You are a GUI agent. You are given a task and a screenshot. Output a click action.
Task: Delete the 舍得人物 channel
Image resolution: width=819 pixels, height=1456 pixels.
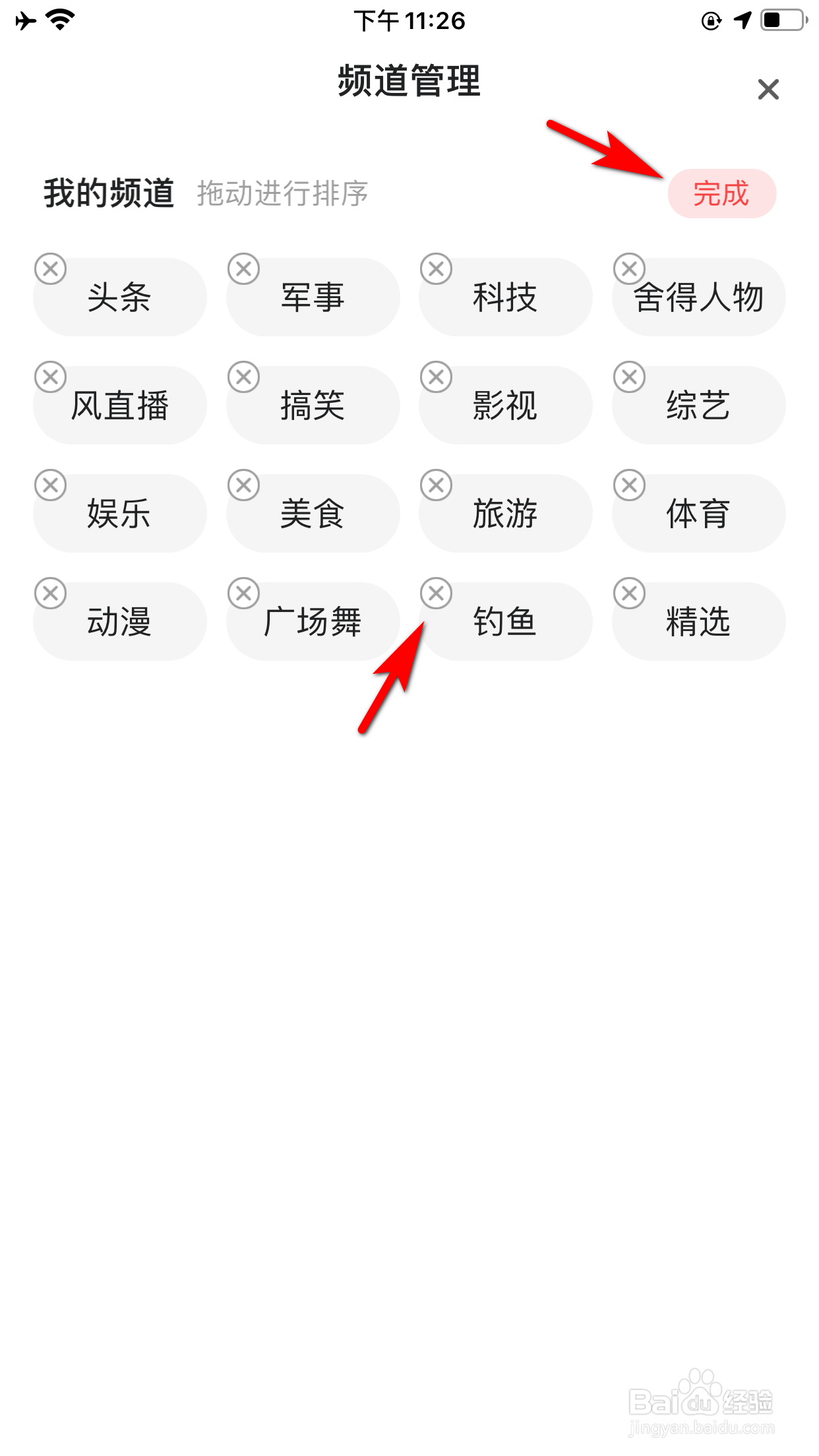[629, 268]
